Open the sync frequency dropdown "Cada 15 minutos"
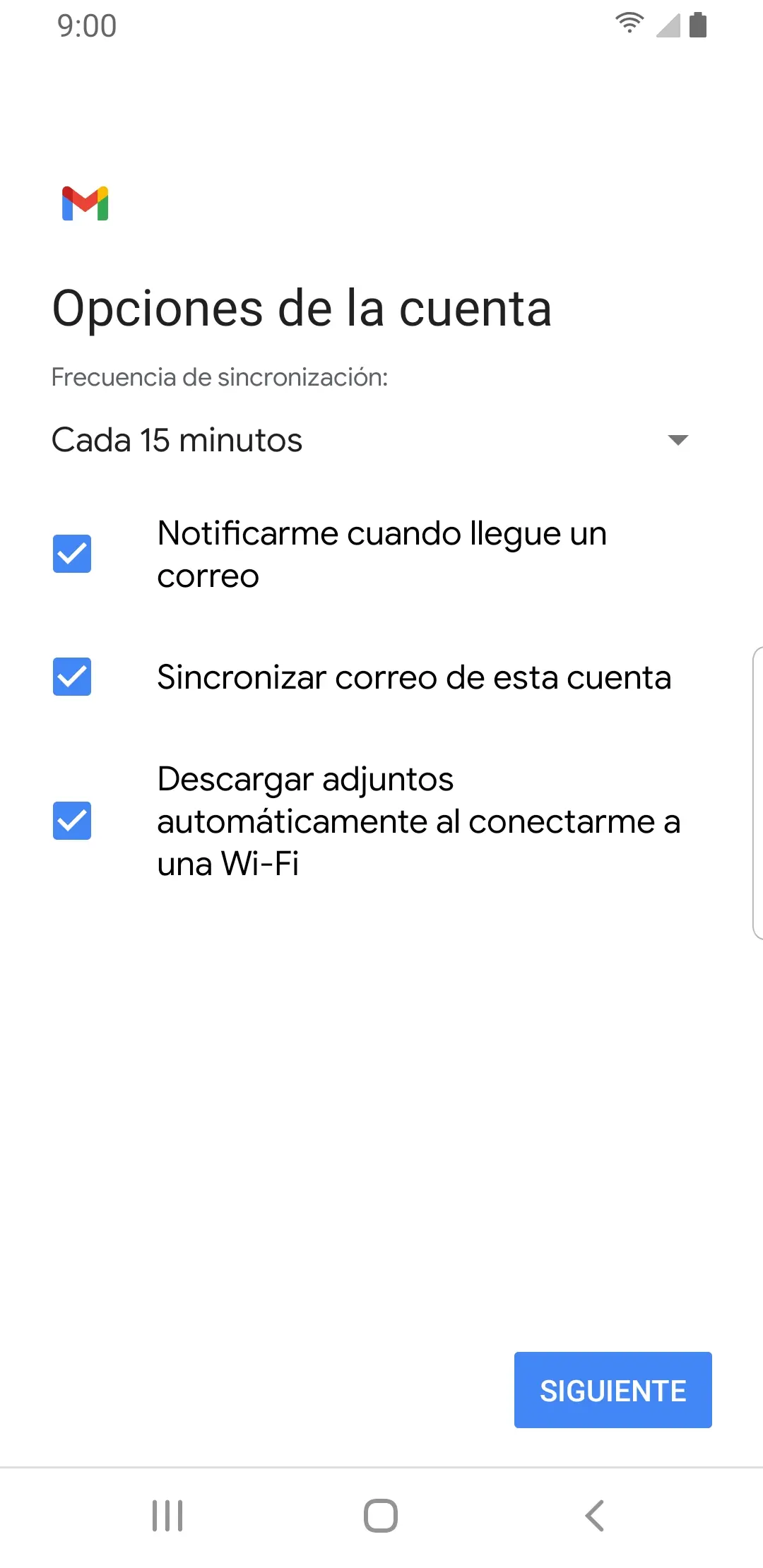763x1568 pixels. click(x=371, y=440)
